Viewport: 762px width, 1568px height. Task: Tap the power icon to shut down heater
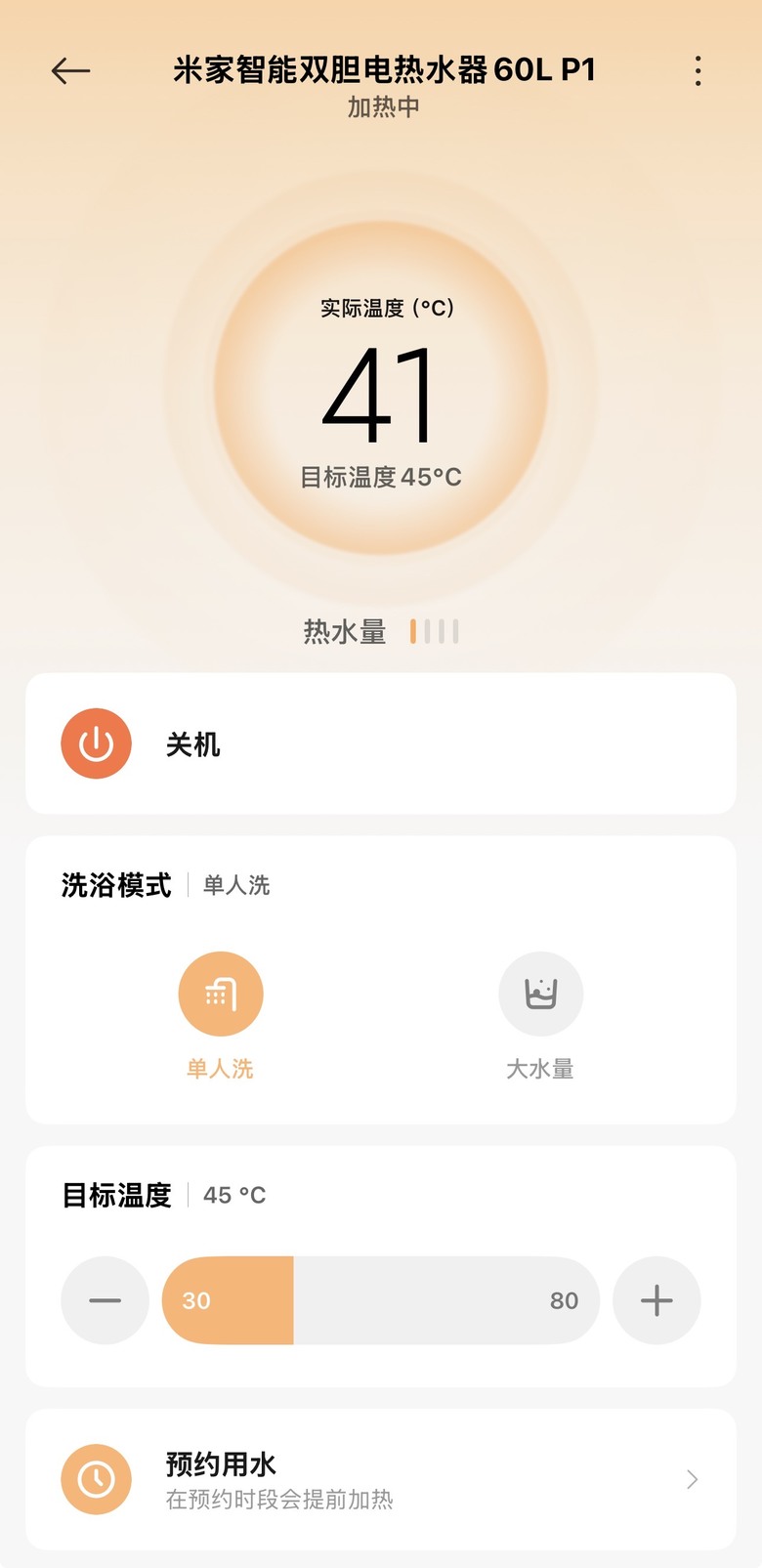[96, 743]
